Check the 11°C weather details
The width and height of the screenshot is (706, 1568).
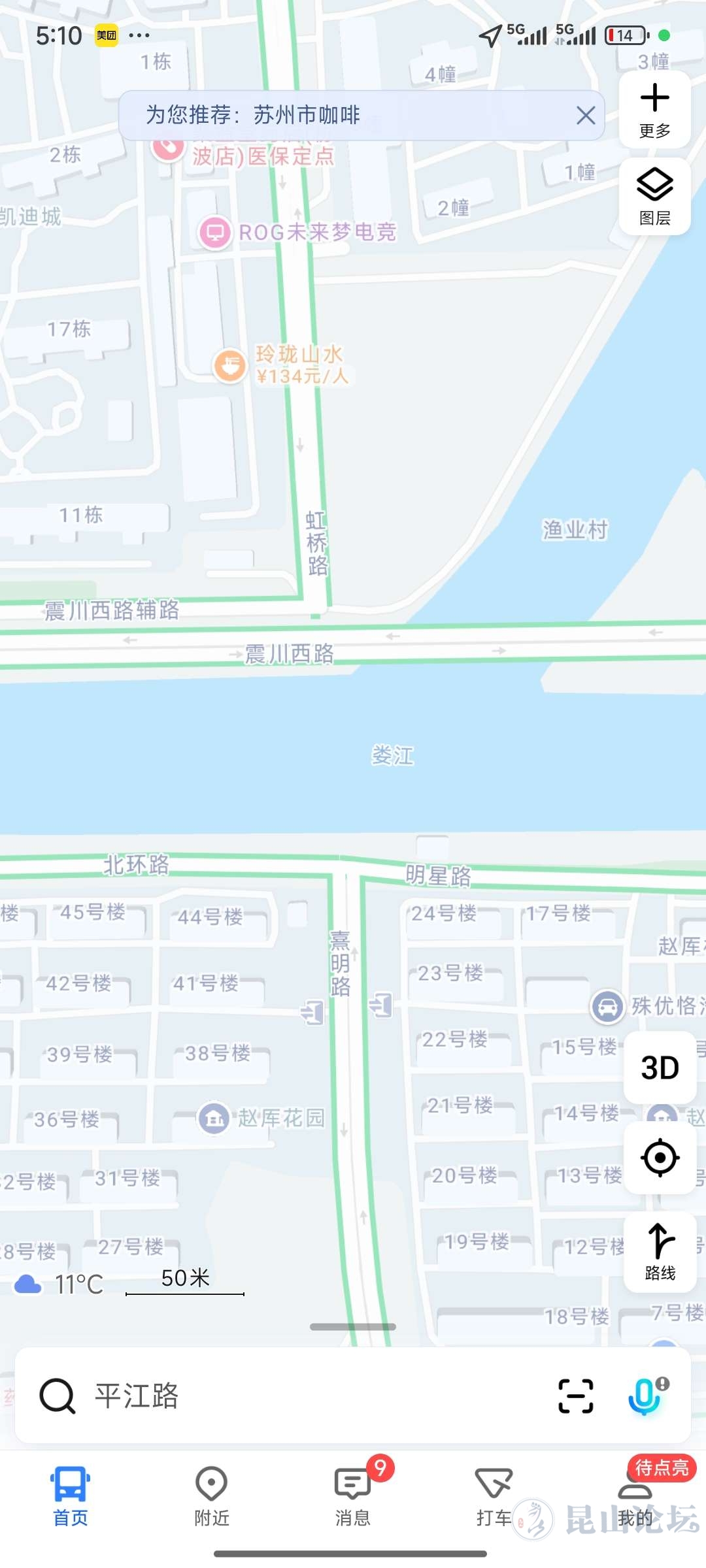pyautogui.click(x=60, y=1284)
